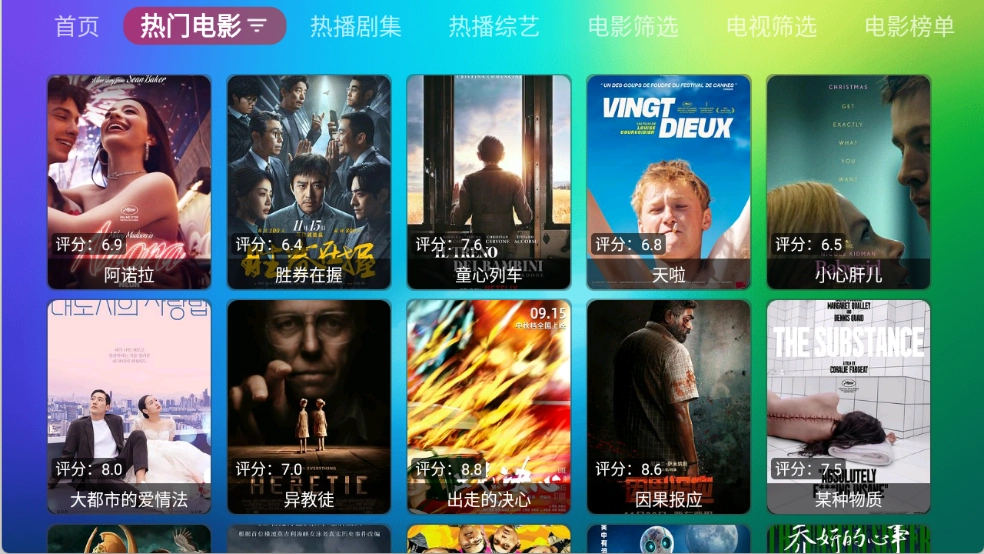Choose the 小心肝儿 movie poster
The height and width of the screenshot is (554, 984).
[x=849, y=182]
